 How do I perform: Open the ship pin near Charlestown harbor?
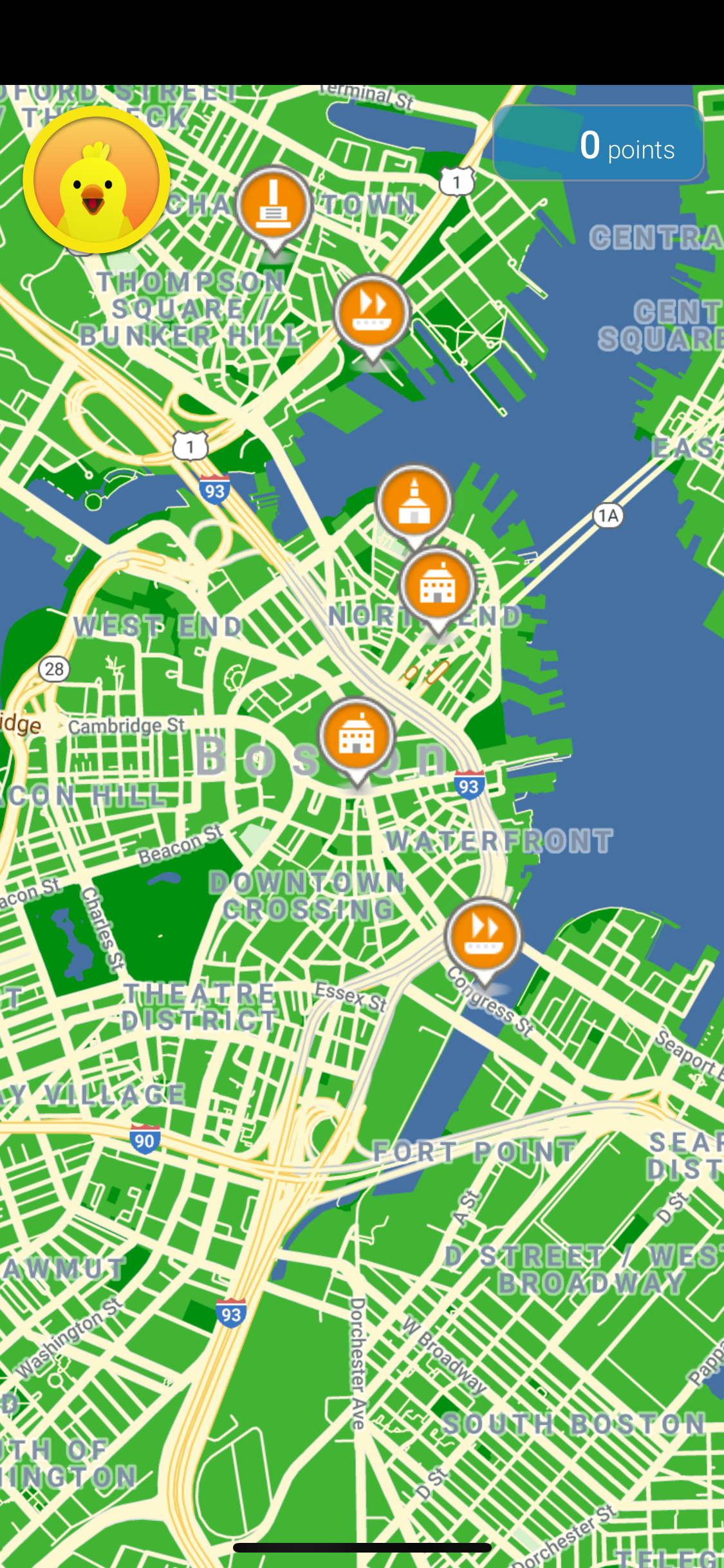pyautogui.click(x=372, y=317)
